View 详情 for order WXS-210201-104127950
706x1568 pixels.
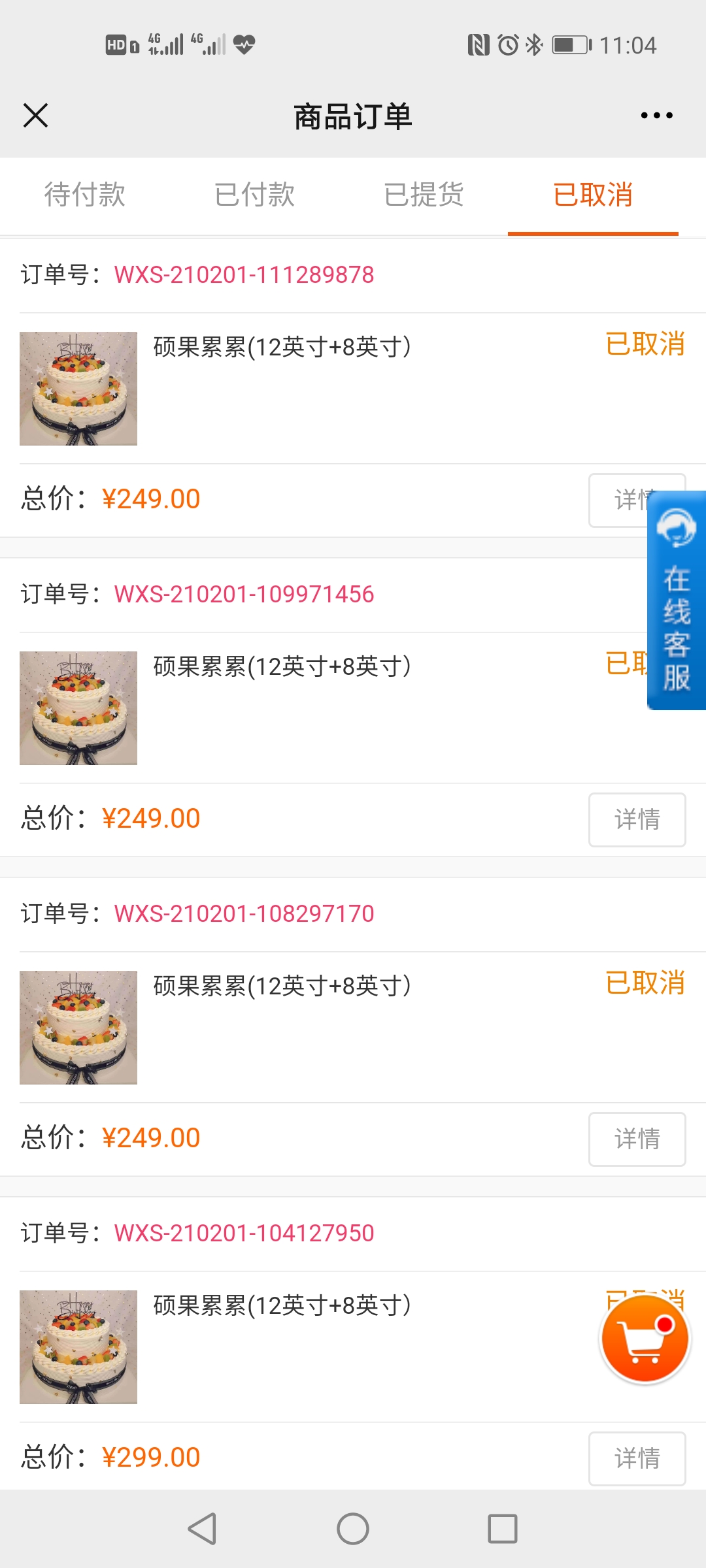[637, 1458]
